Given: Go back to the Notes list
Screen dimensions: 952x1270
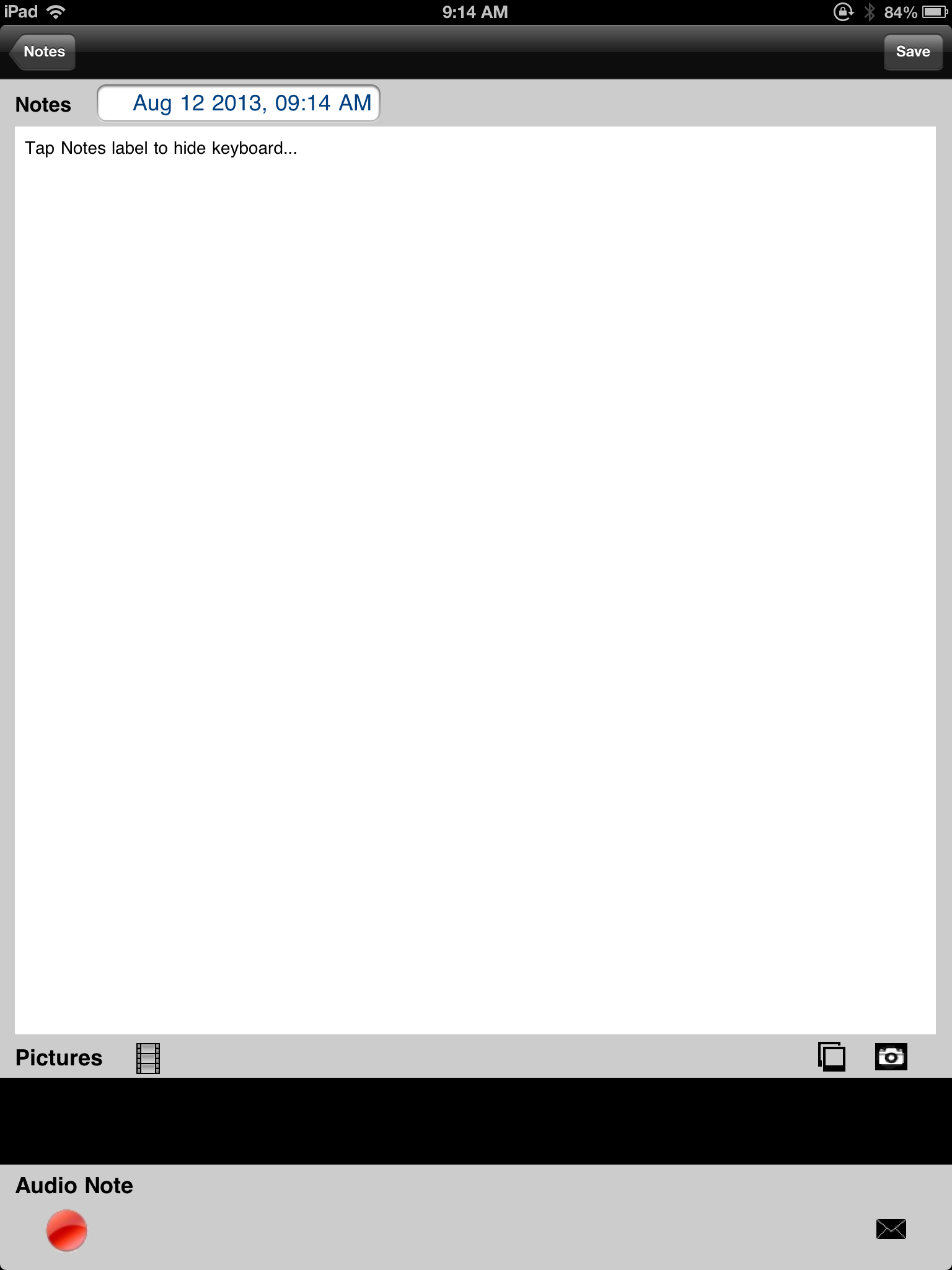Looking at the screenshot, I should coord(43,51).
